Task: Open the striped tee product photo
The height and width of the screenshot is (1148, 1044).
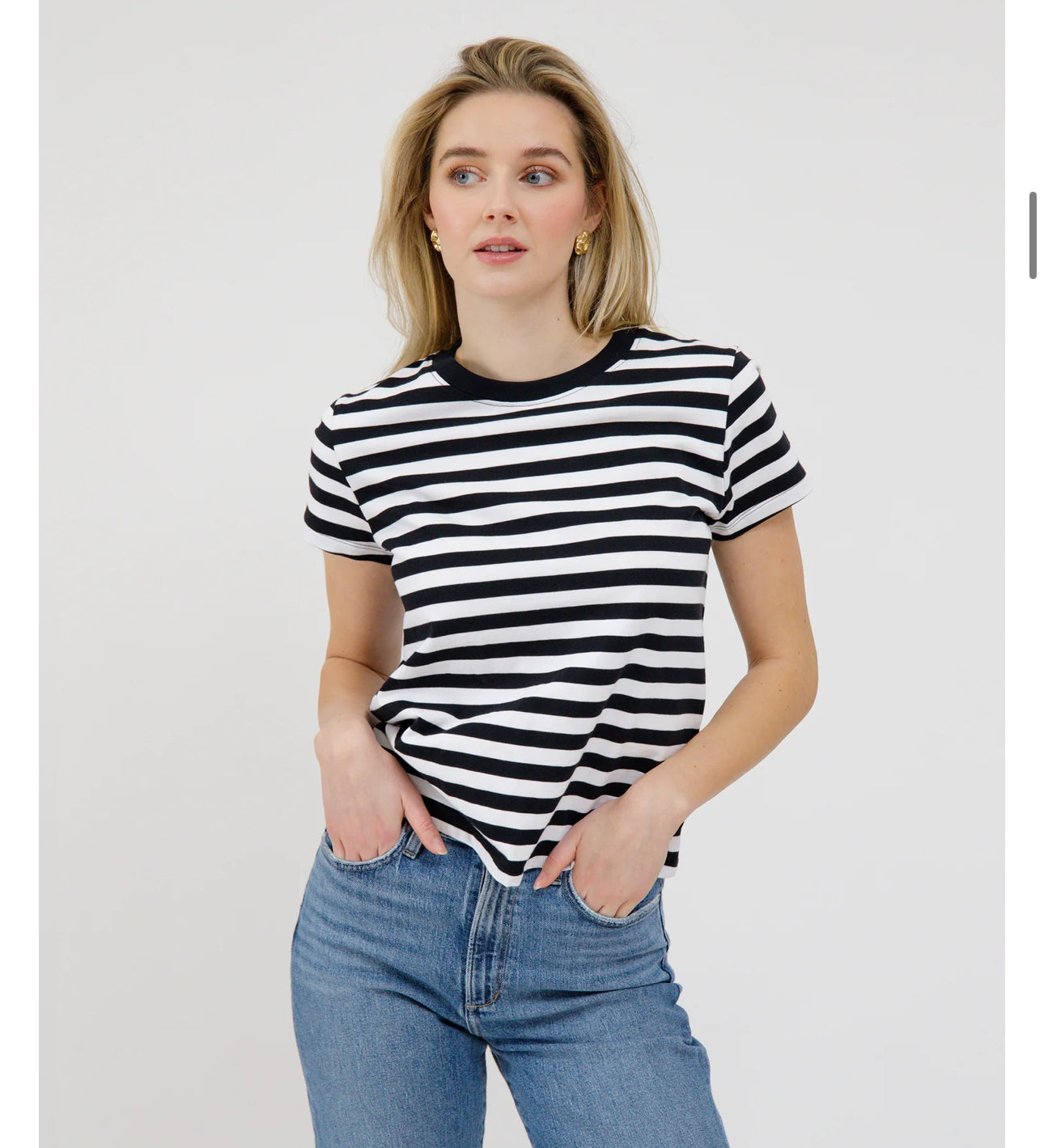Action: [521, 574]
